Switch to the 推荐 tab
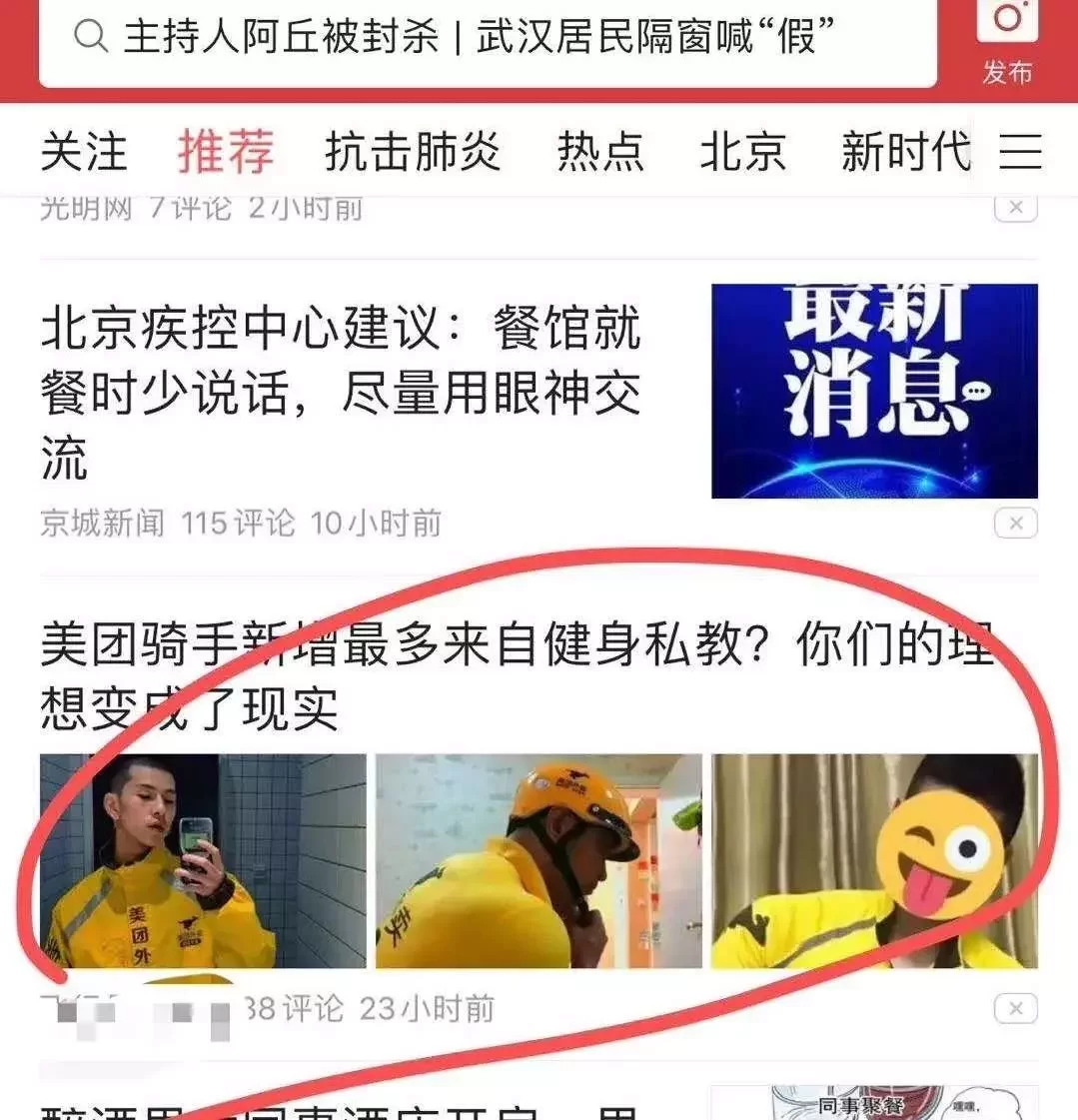This screenshot has width=1078, height=1120. tap(225, 152)
